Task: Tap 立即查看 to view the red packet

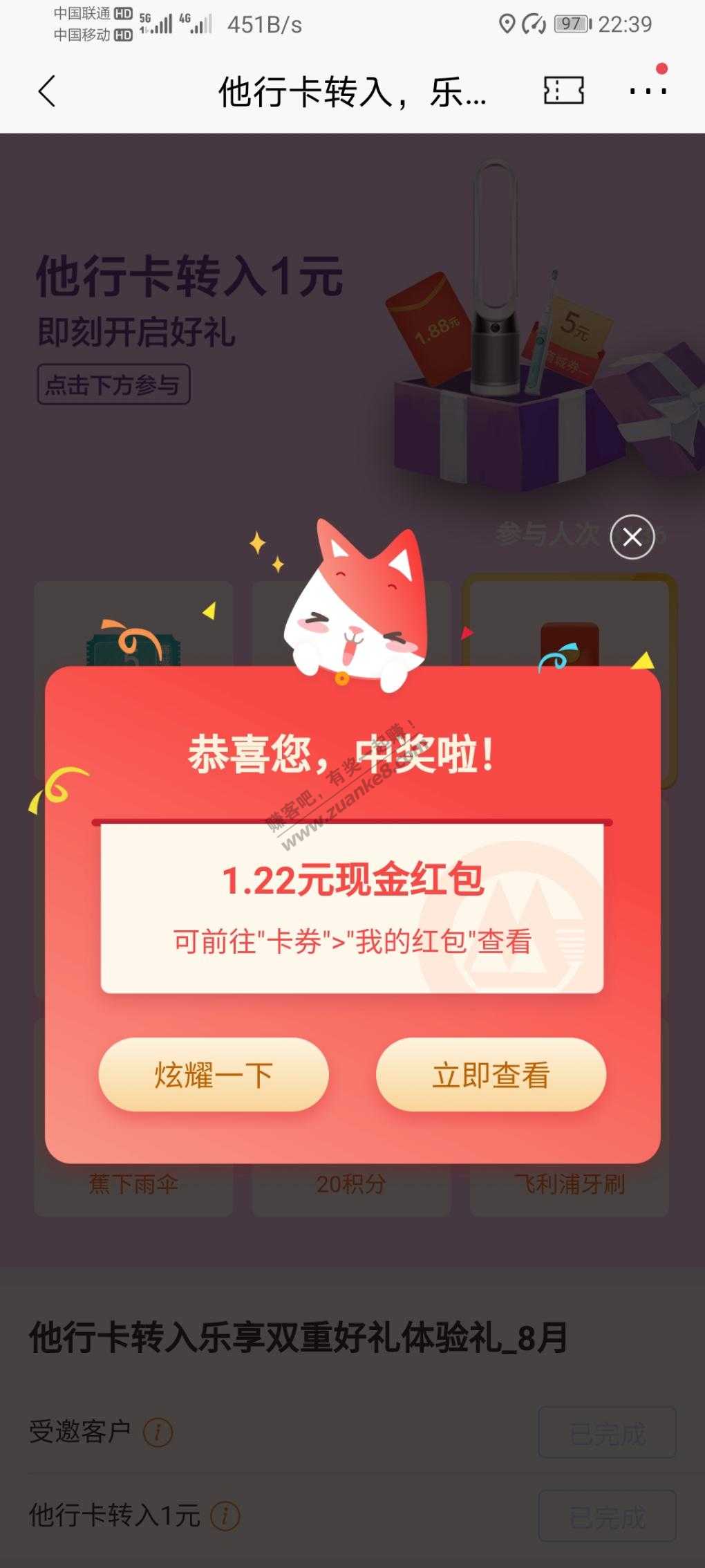Action: (x=491, y=1075)
